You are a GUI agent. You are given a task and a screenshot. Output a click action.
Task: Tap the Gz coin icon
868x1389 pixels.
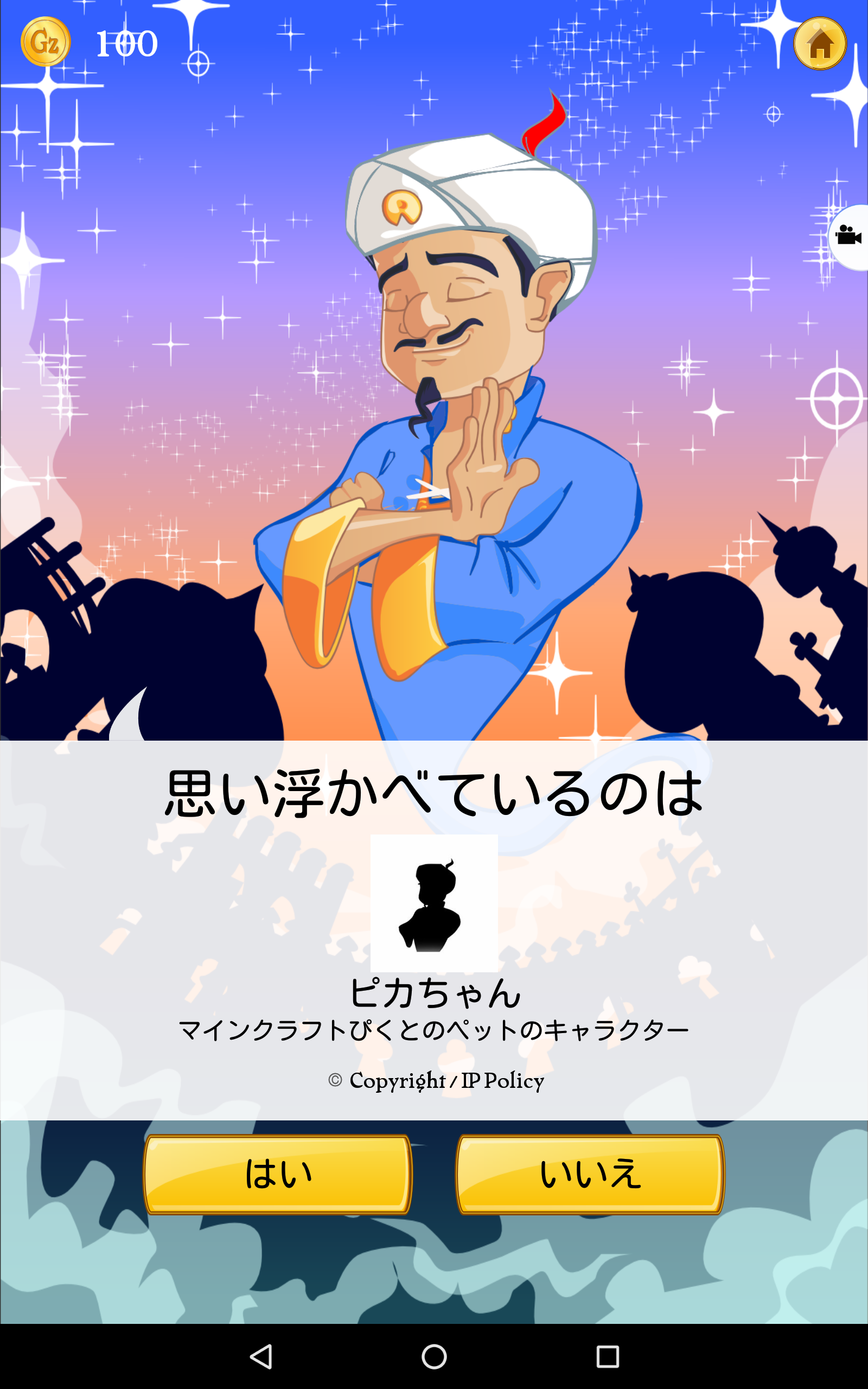coord(46,42)
